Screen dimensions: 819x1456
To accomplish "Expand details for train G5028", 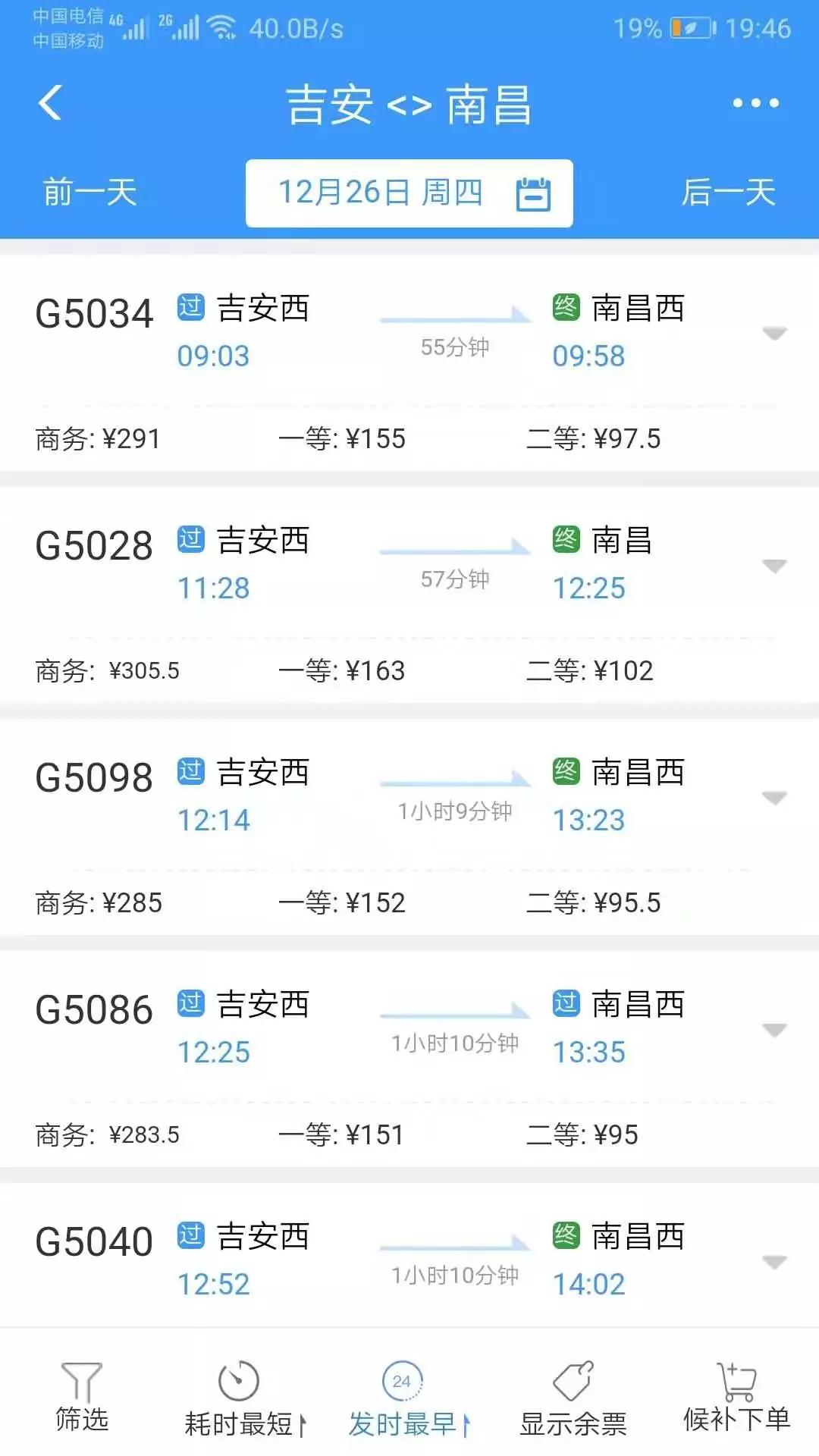I will click(774, 565).
